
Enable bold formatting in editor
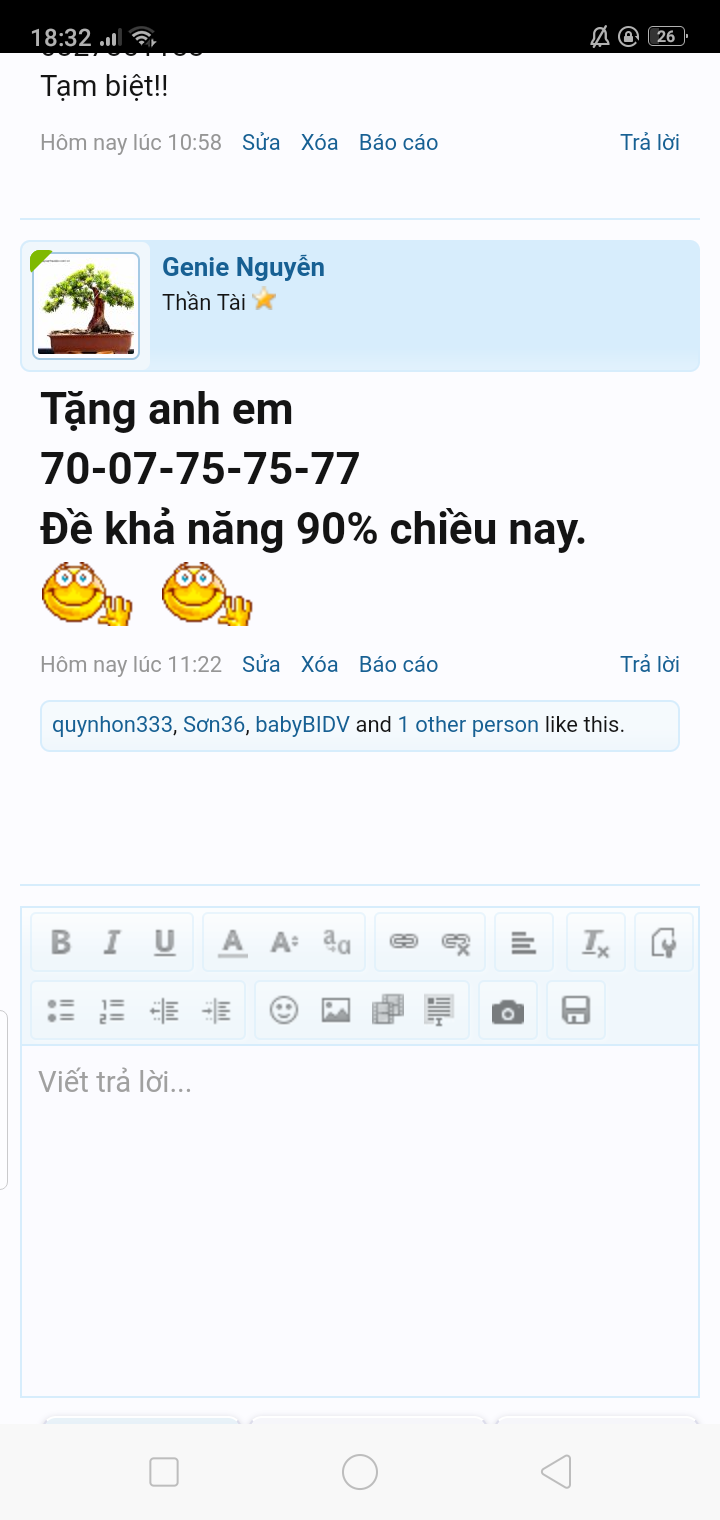61,942
